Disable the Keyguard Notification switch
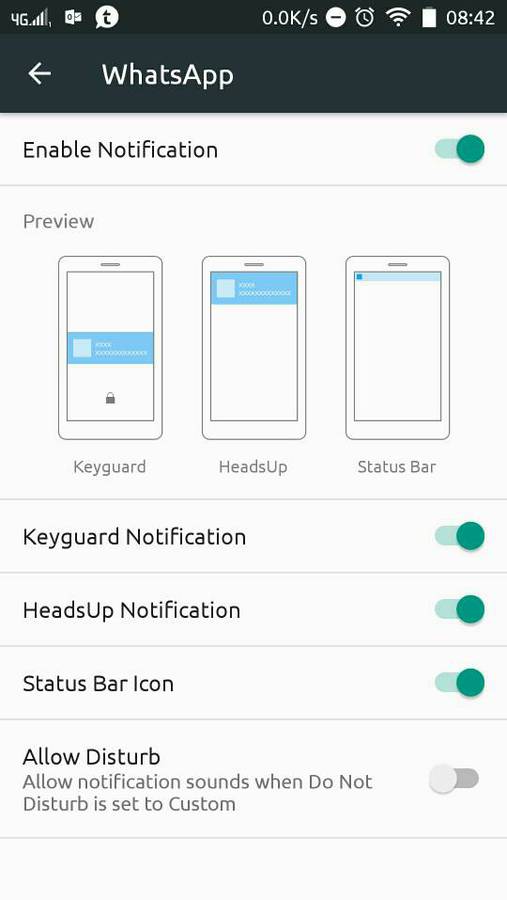This screenshot has height=900, width=507. point(459,536)
